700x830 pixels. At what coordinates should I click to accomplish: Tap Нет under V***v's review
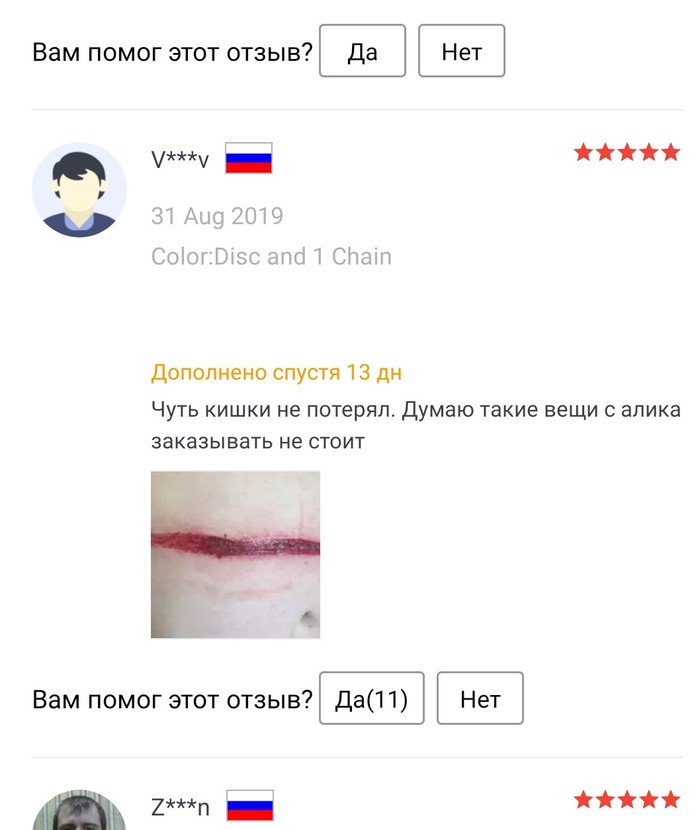[480, 698]
